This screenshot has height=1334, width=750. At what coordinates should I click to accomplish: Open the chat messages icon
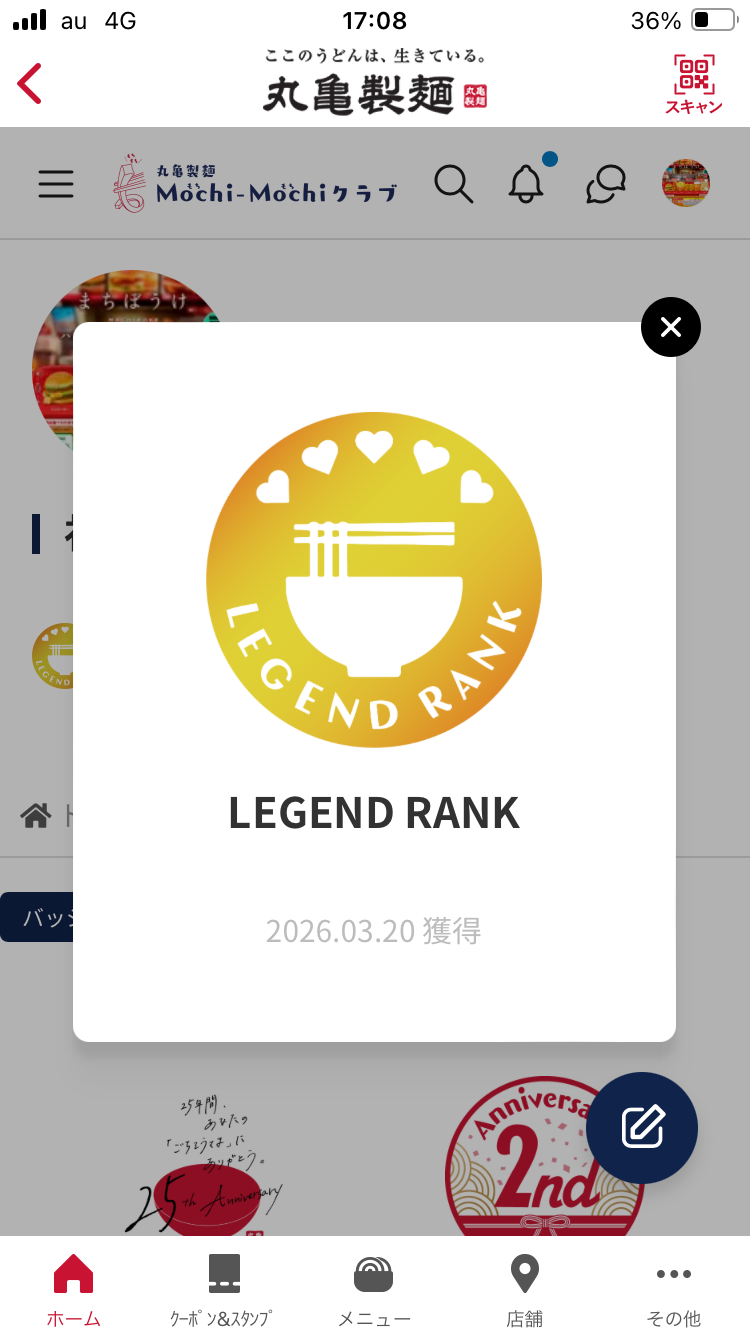pyautogui.click(x=606, y=184)
